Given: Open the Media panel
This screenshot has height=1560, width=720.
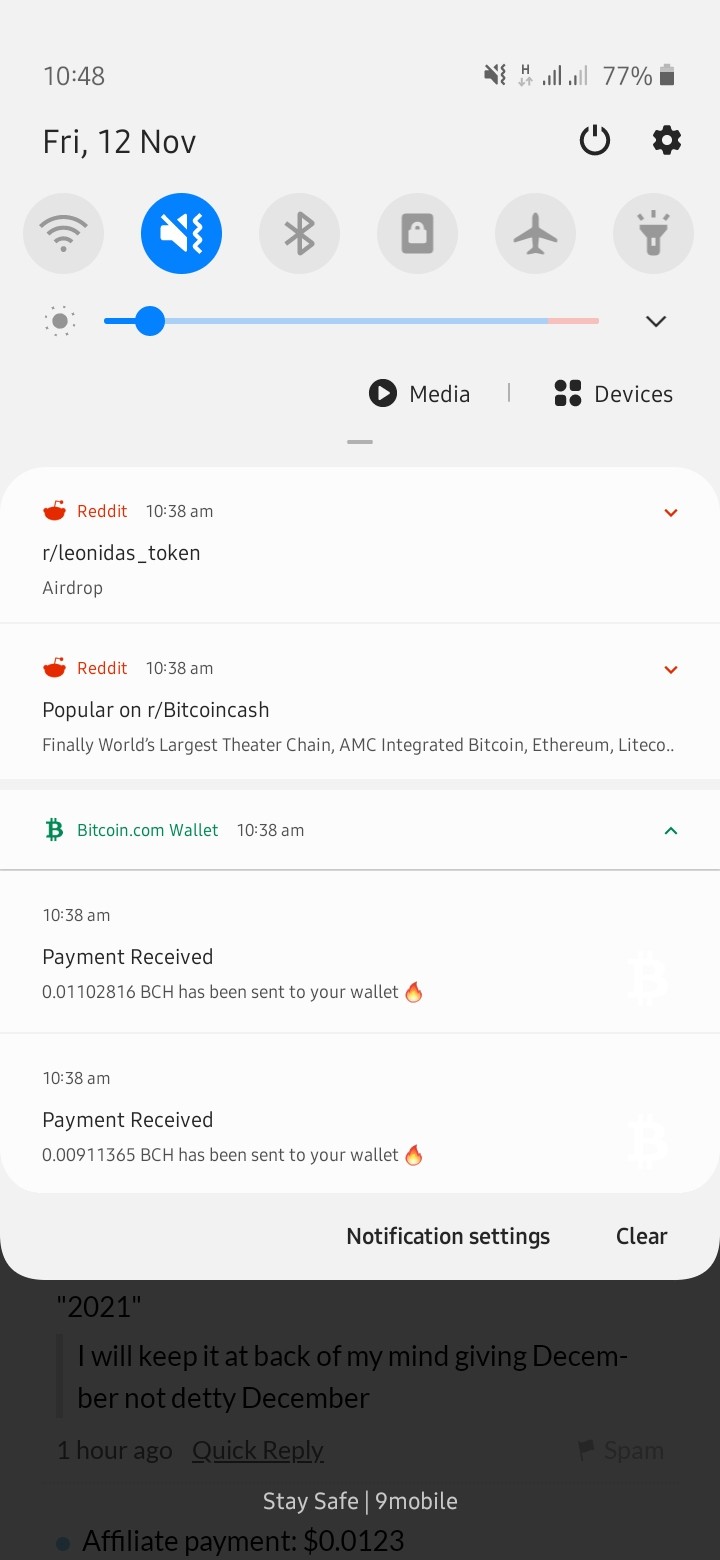Looking at the screenshot, I should click(420, 394).
